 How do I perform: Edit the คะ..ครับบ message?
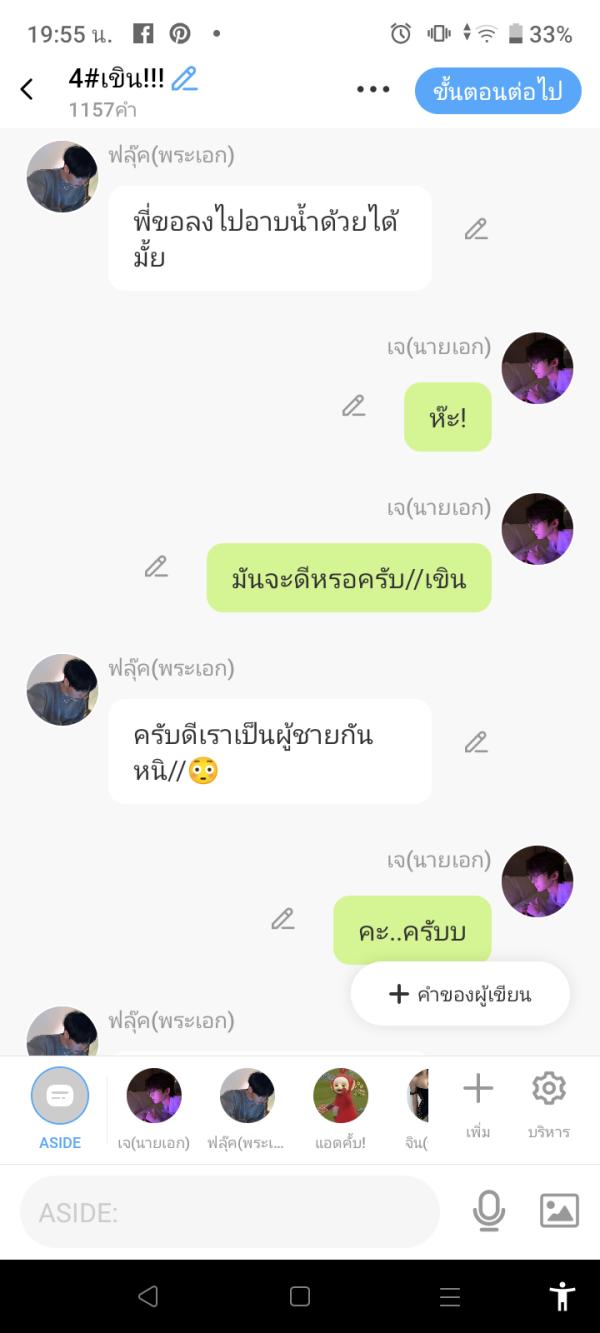point(283,919)
